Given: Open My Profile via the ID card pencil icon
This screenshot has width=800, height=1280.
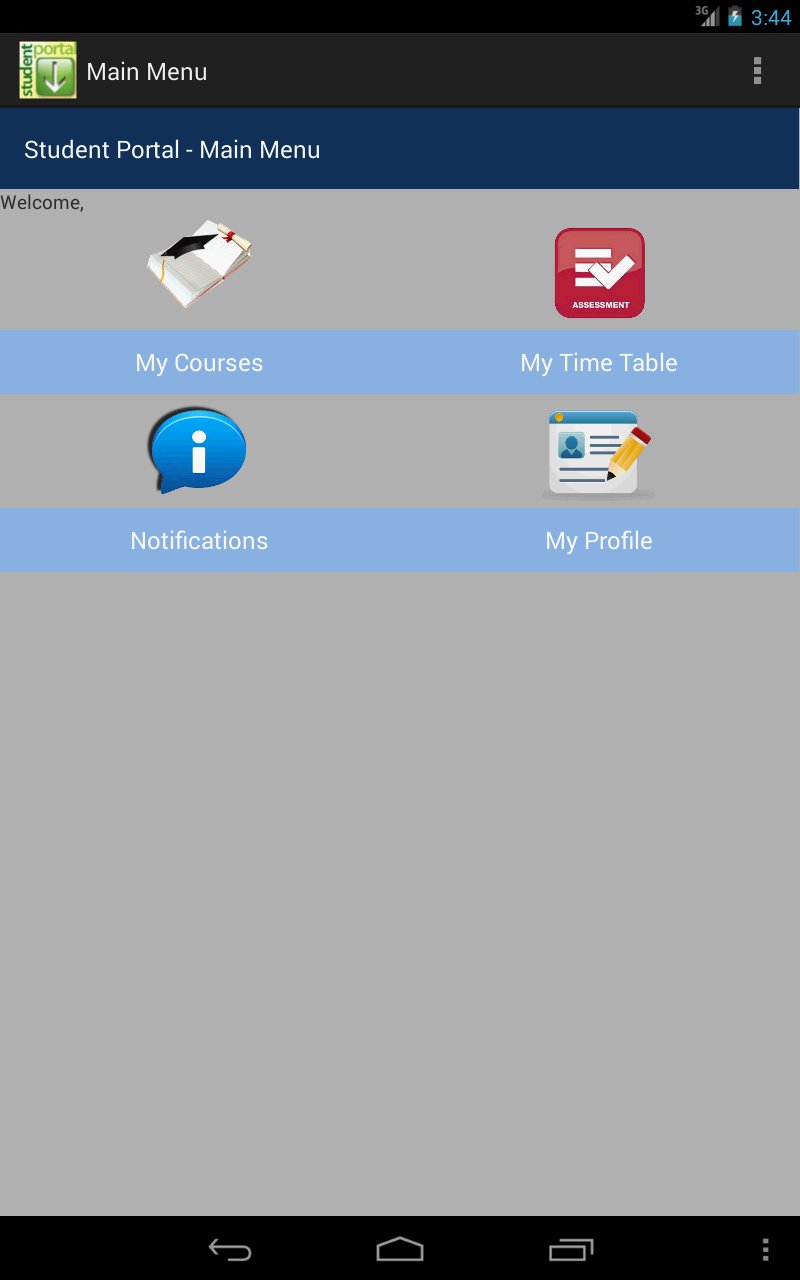Looking at the screenshot, I should coord(598,450).
